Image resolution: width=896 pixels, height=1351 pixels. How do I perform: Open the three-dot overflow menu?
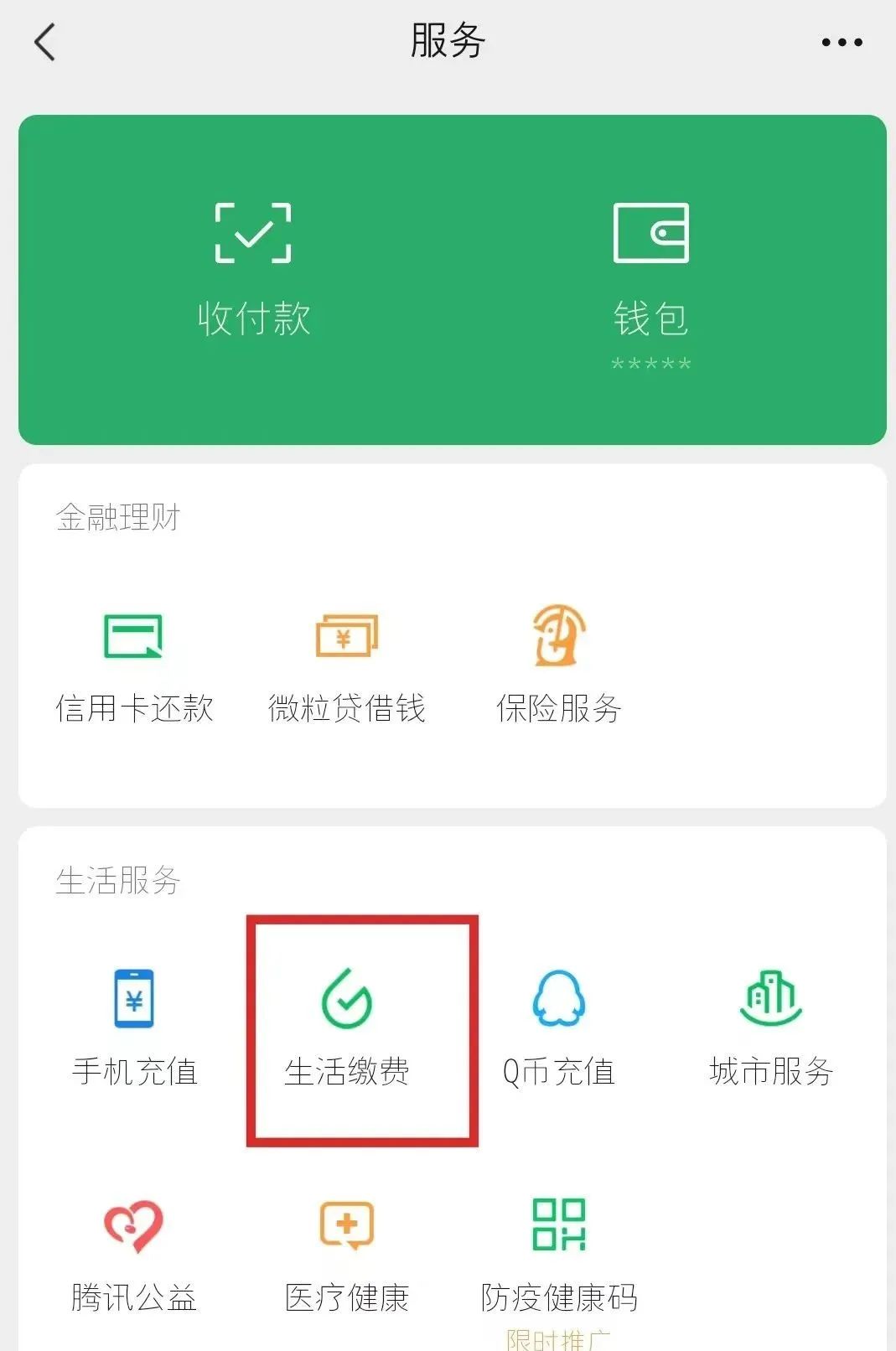coord(842,42)
